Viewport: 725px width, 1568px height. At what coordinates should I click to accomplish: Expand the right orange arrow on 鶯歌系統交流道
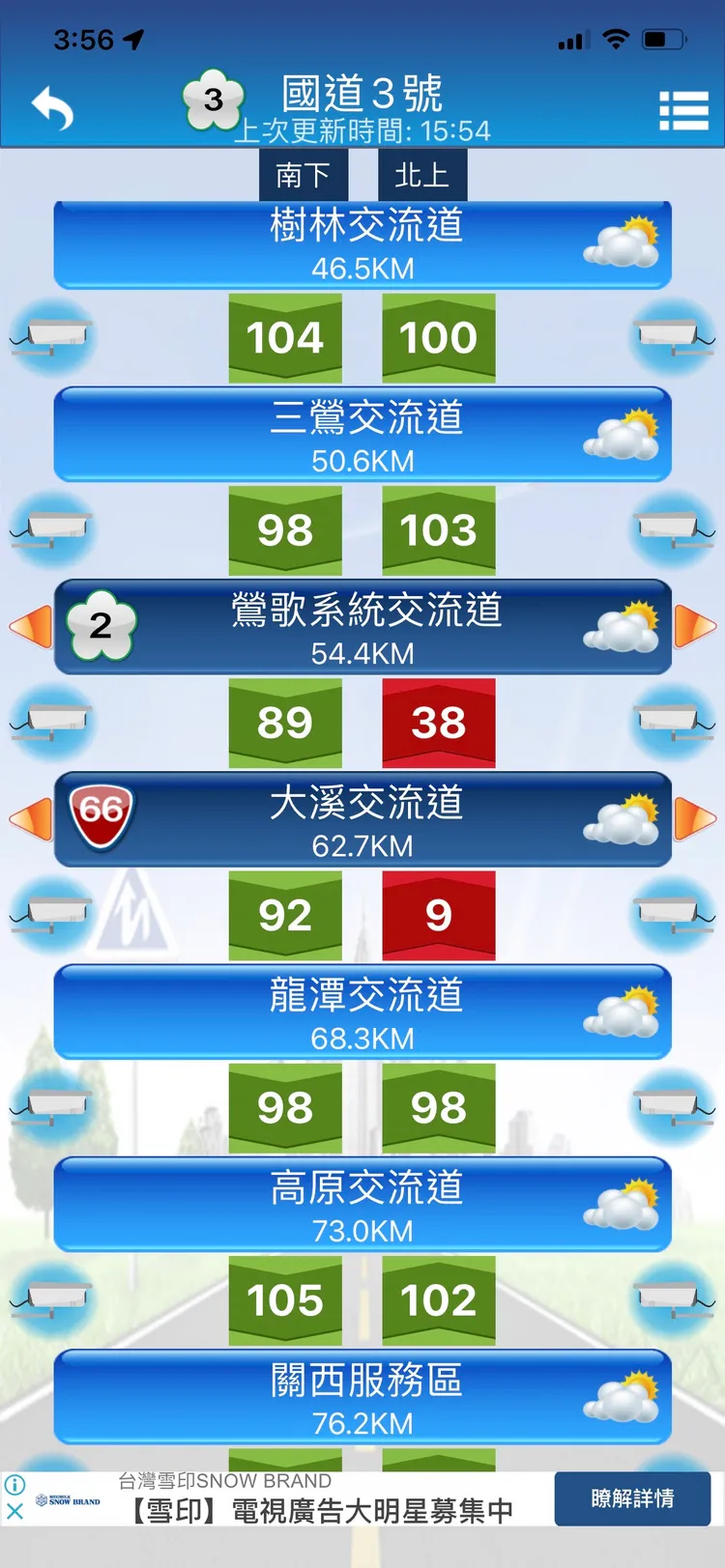[694, 628]
